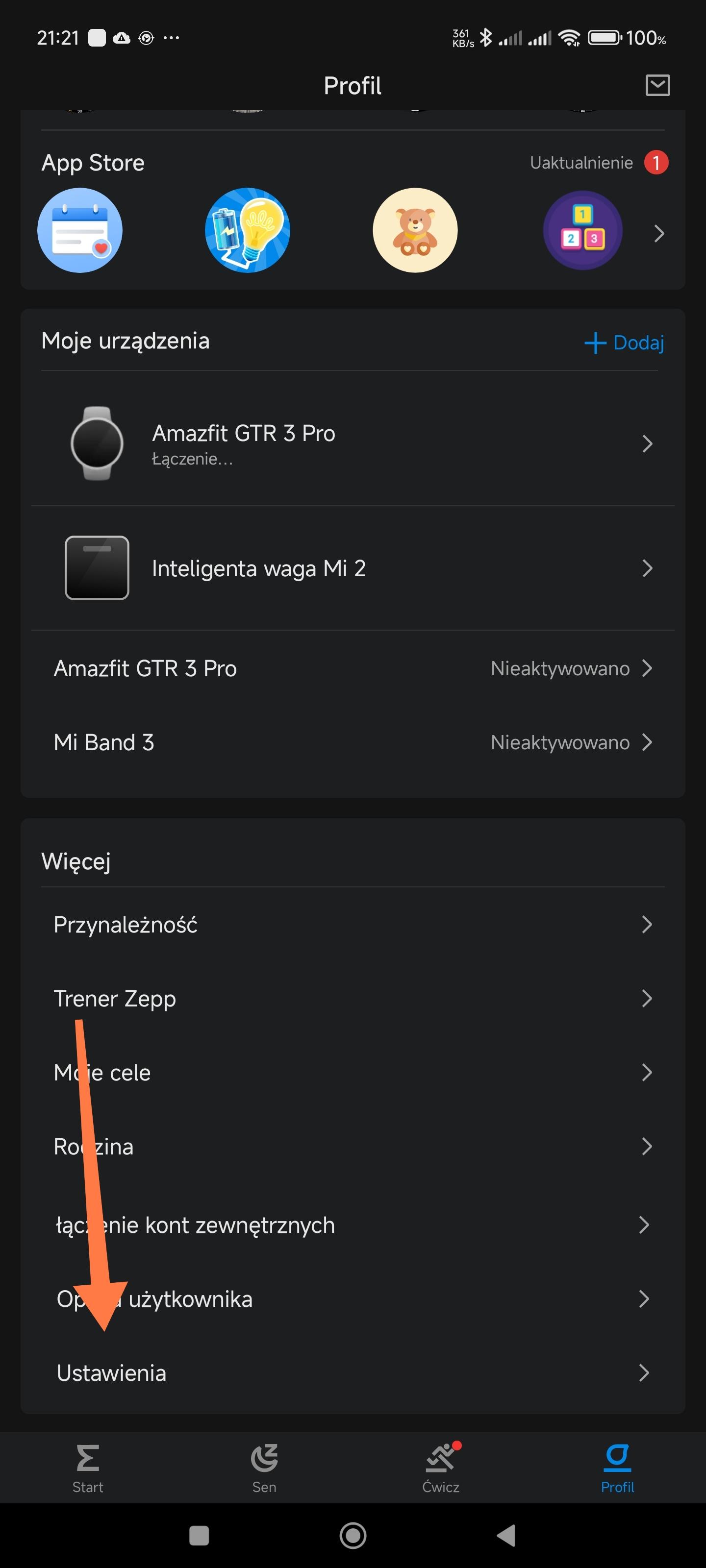The height and width of the screenshot is (1568, 706).
Task: Add a new device with Dodaj
Action: 625,342
